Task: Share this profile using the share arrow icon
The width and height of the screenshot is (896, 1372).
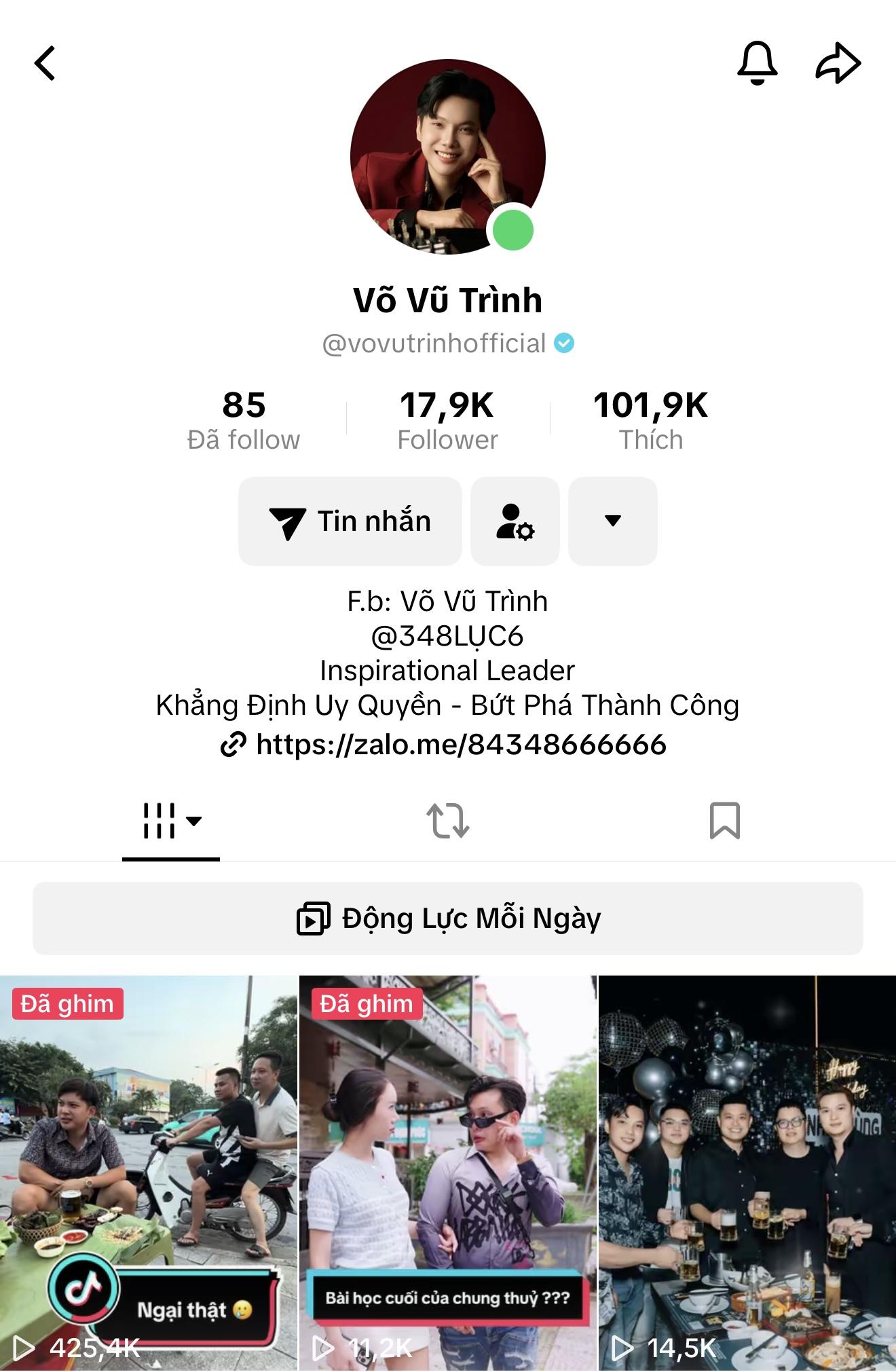Action: pyautogui.click(x=838, y=64)
